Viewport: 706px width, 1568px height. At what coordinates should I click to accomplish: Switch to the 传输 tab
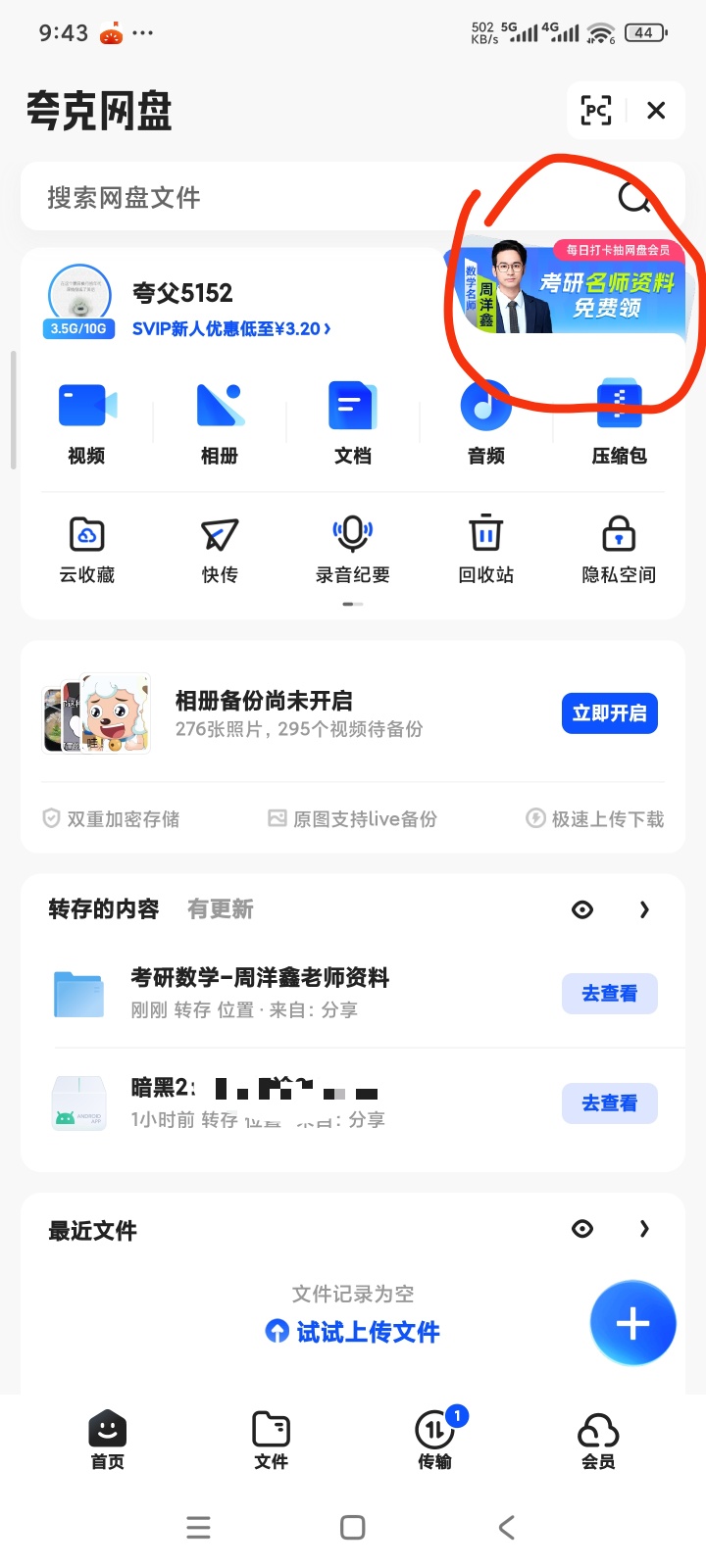[x=435, y=1441]
